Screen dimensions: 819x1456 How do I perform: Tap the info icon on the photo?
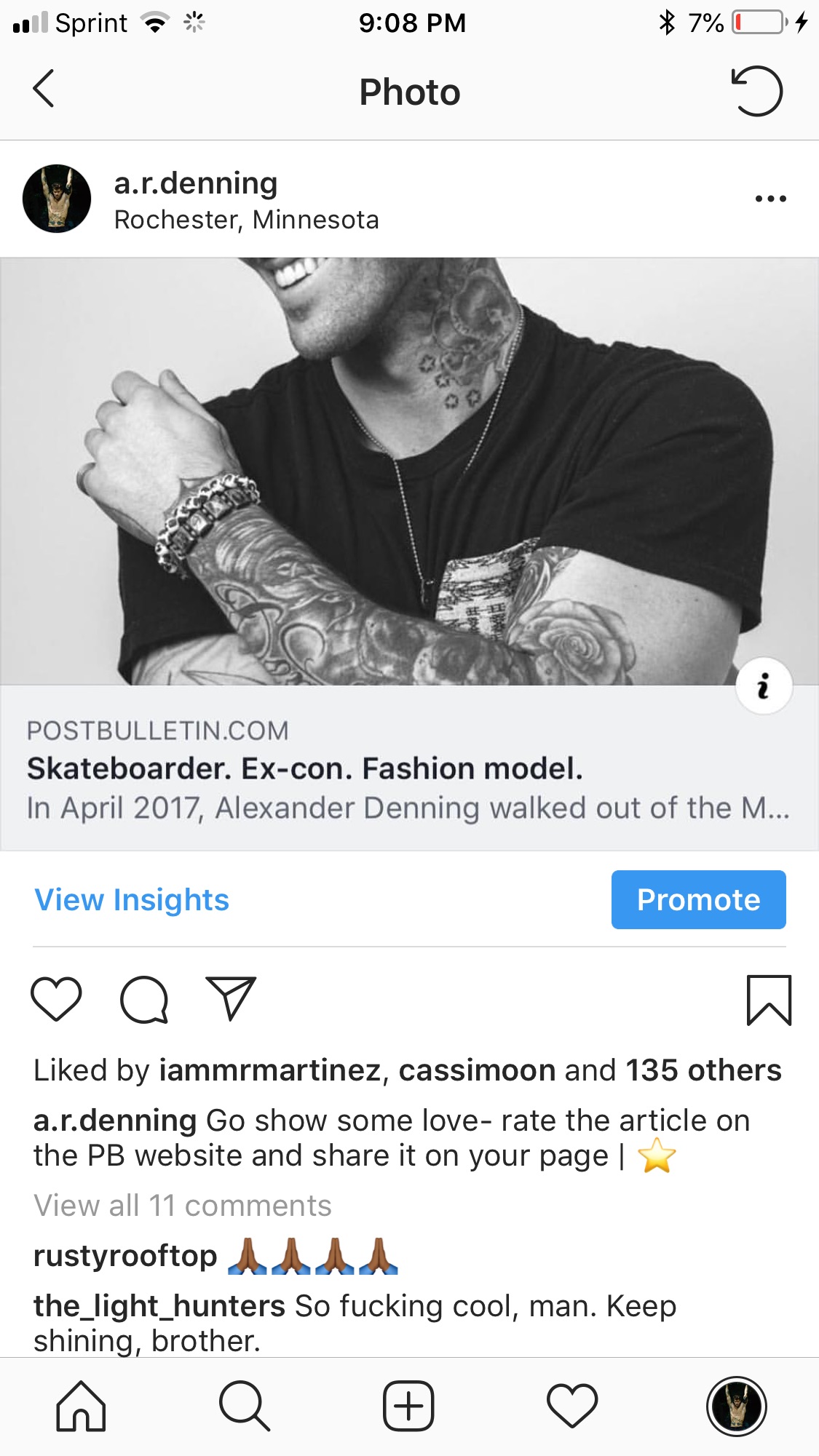[764, 686]
